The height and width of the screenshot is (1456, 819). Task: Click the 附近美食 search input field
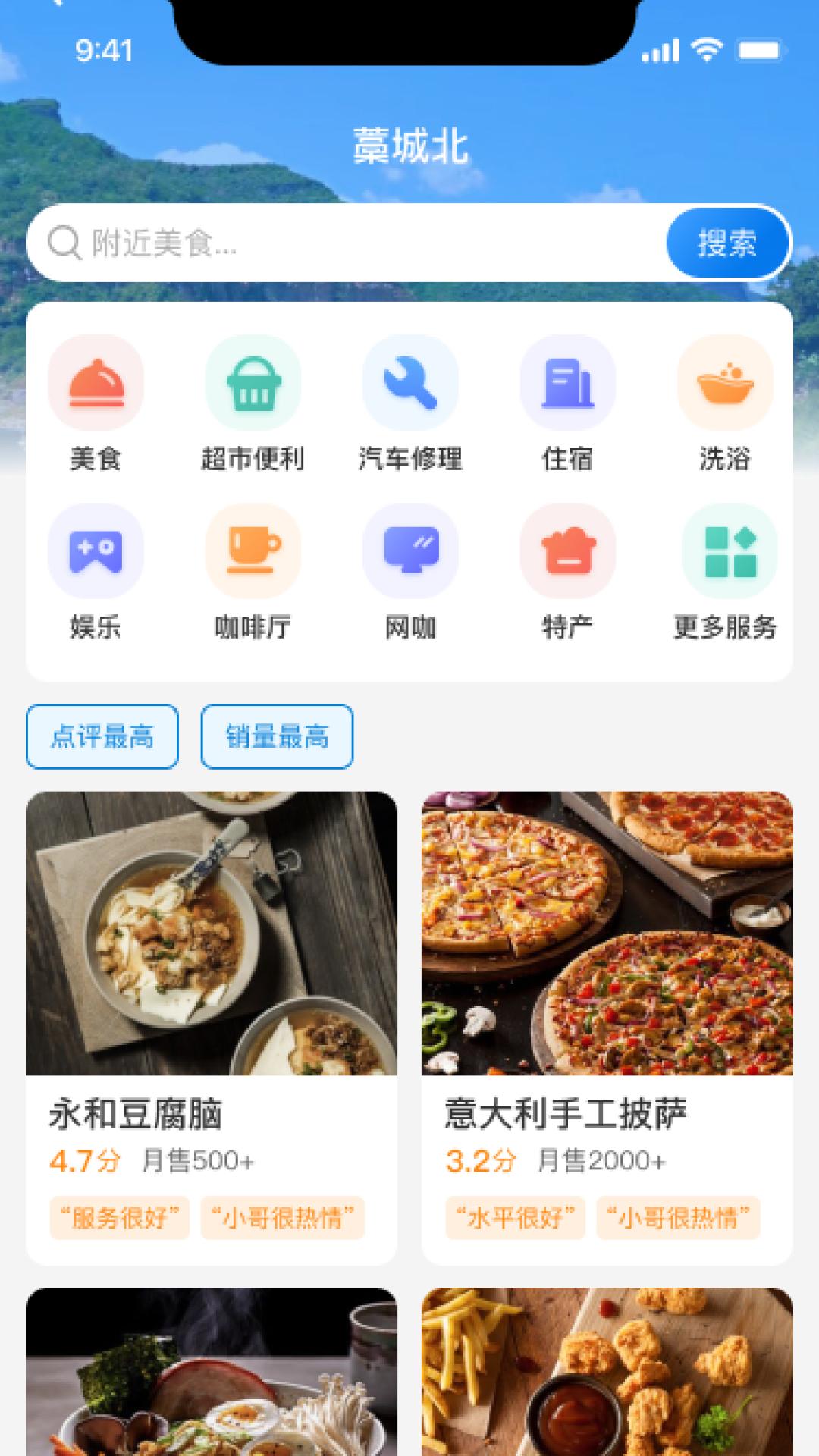303,243
